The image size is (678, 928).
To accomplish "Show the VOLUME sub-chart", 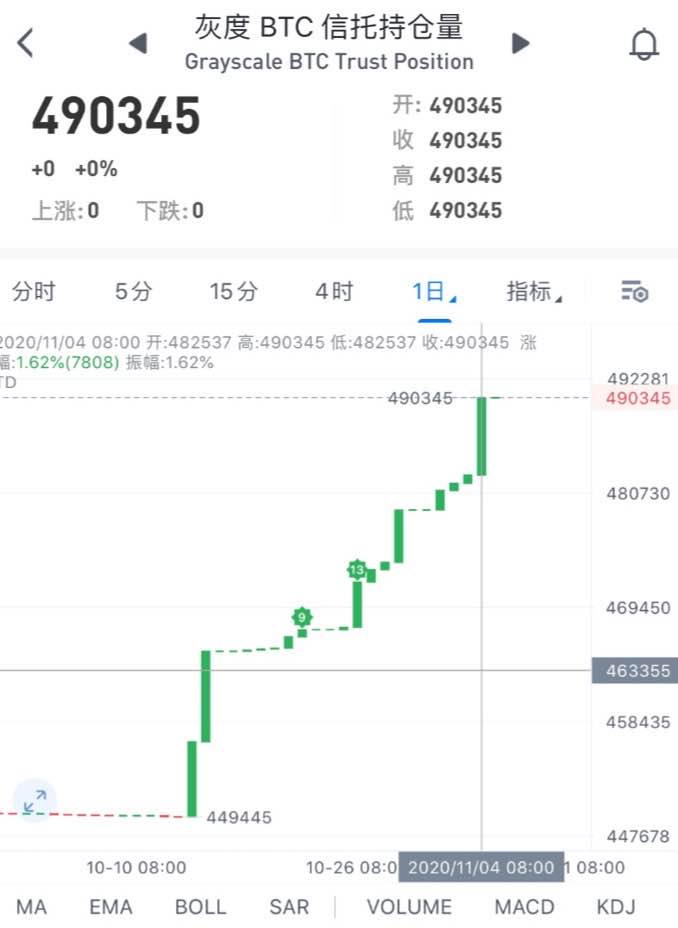I will point(409,907).
